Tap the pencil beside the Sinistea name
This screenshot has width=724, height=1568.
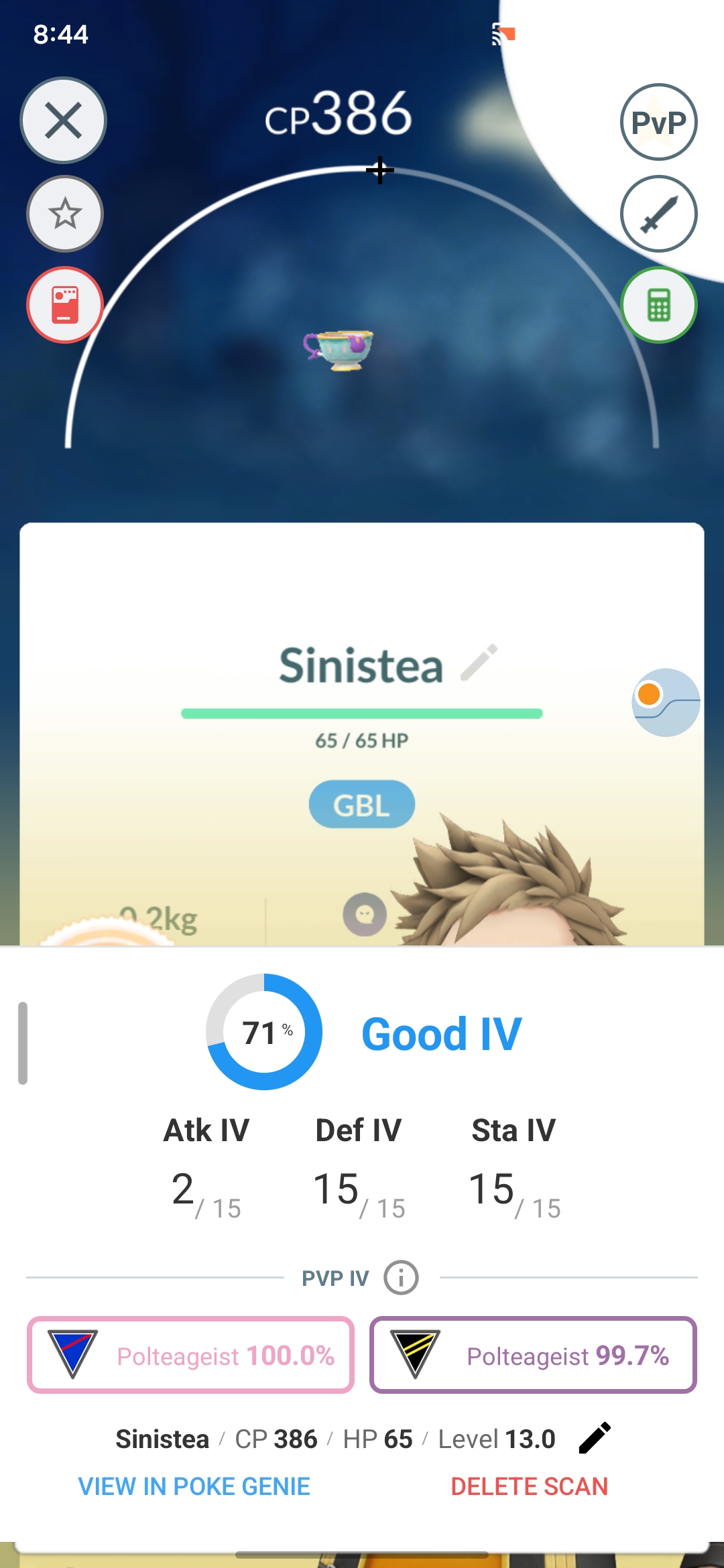pos(479,663)
